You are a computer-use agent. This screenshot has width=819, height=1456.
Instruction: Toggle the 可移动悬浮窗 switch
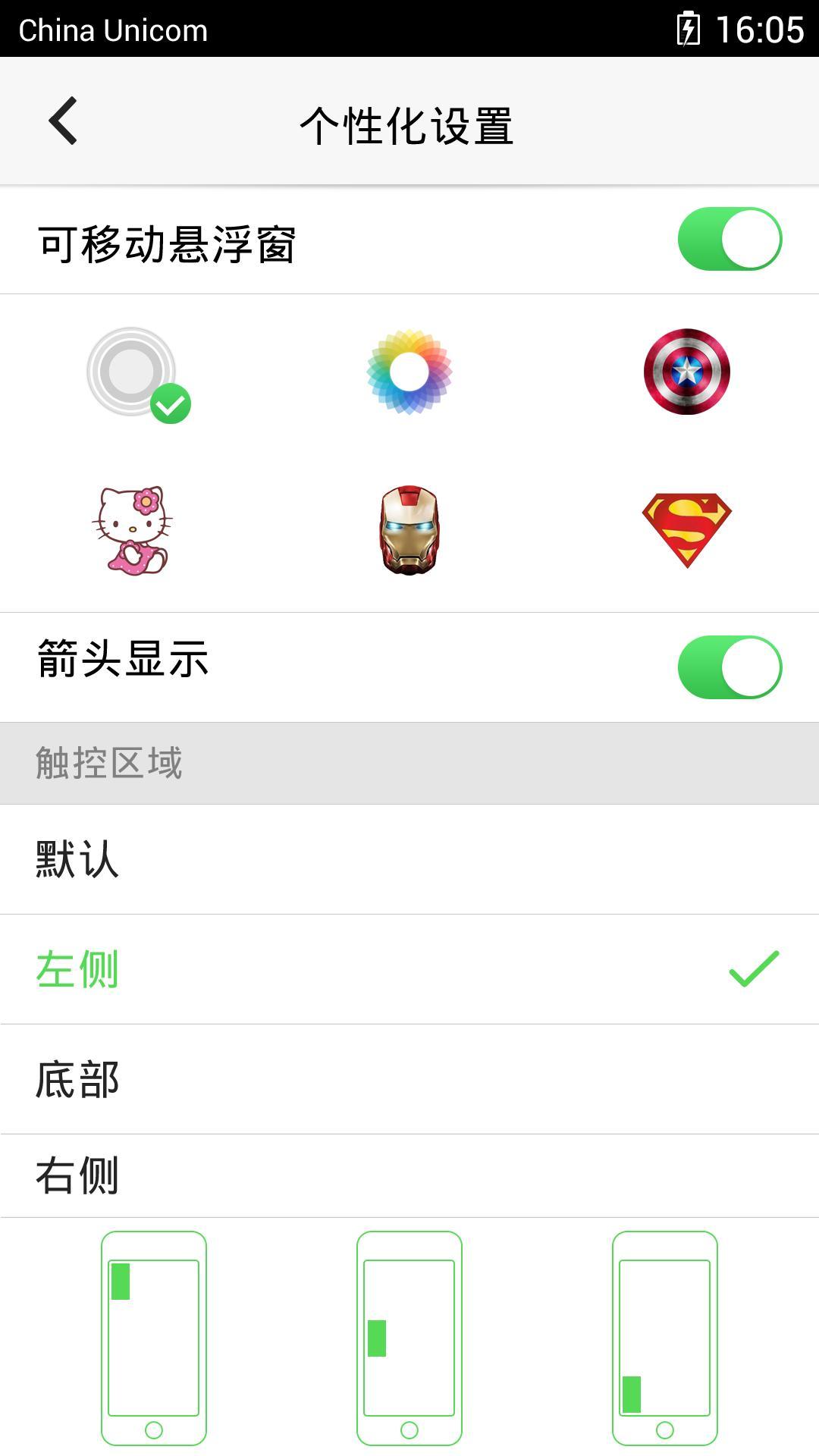(729, 240)
